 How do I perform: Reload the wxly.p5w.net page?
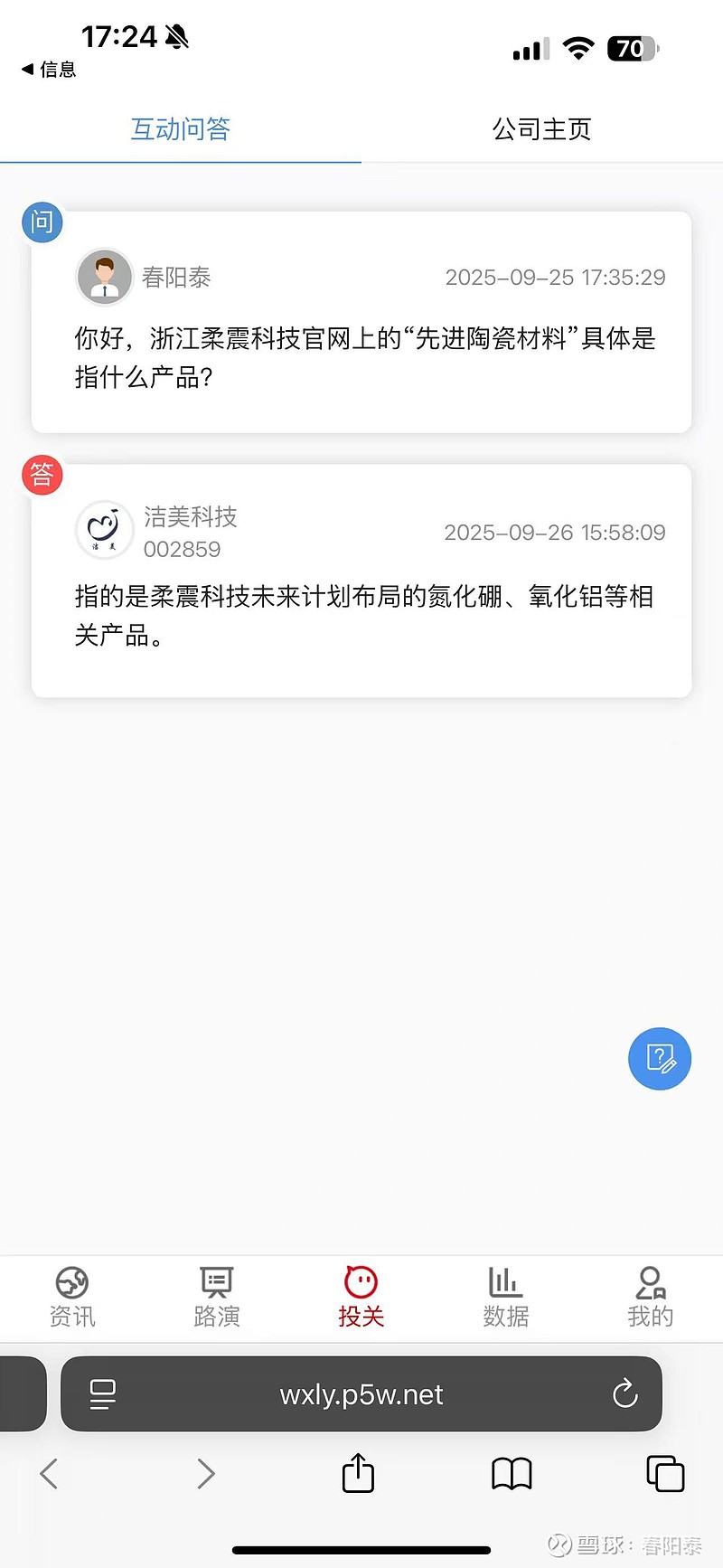(625, 1393)
